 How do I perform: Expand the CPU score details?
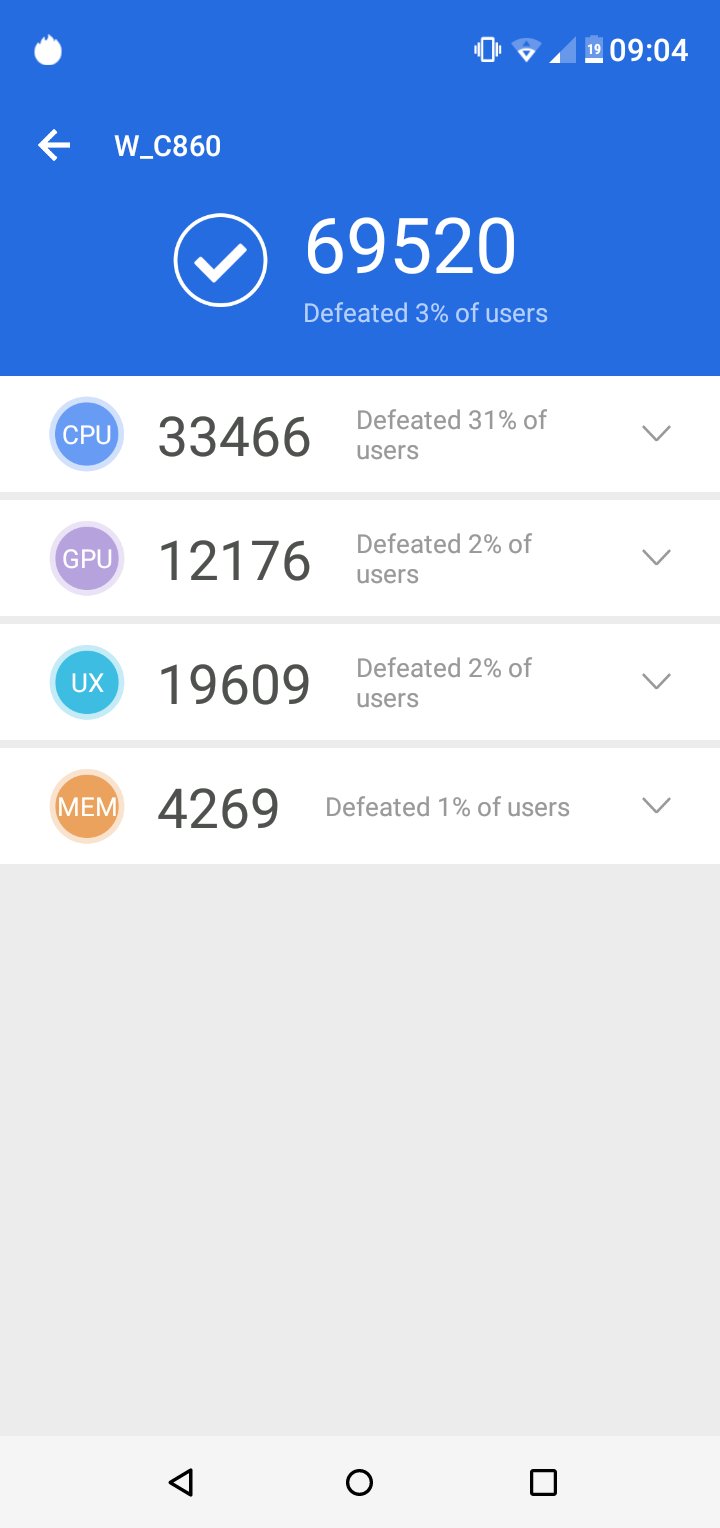coord(656,433)
